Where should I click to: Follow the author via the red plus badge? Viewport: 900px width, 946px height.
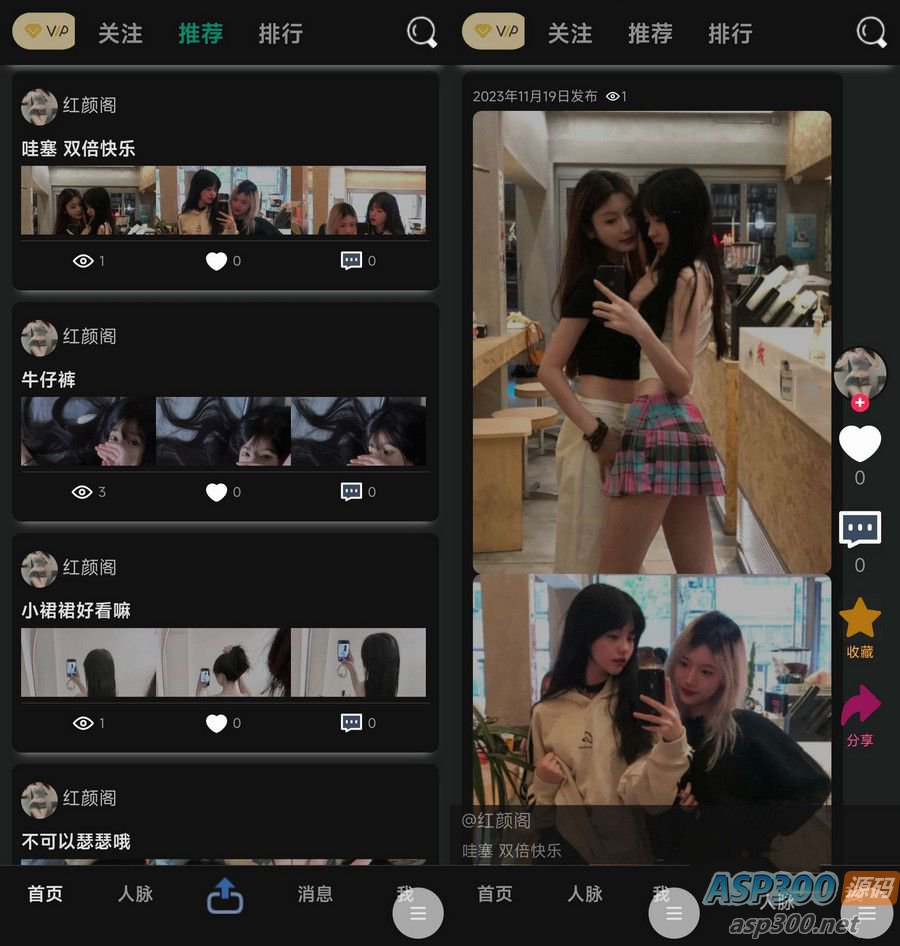click(x=860, y=403)
